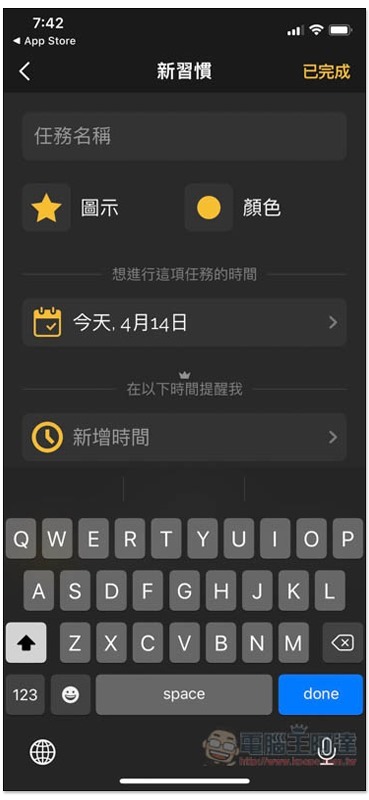Go back using the top-left arrow
This screenshot has height=800, width=369.
click(25, 71)
